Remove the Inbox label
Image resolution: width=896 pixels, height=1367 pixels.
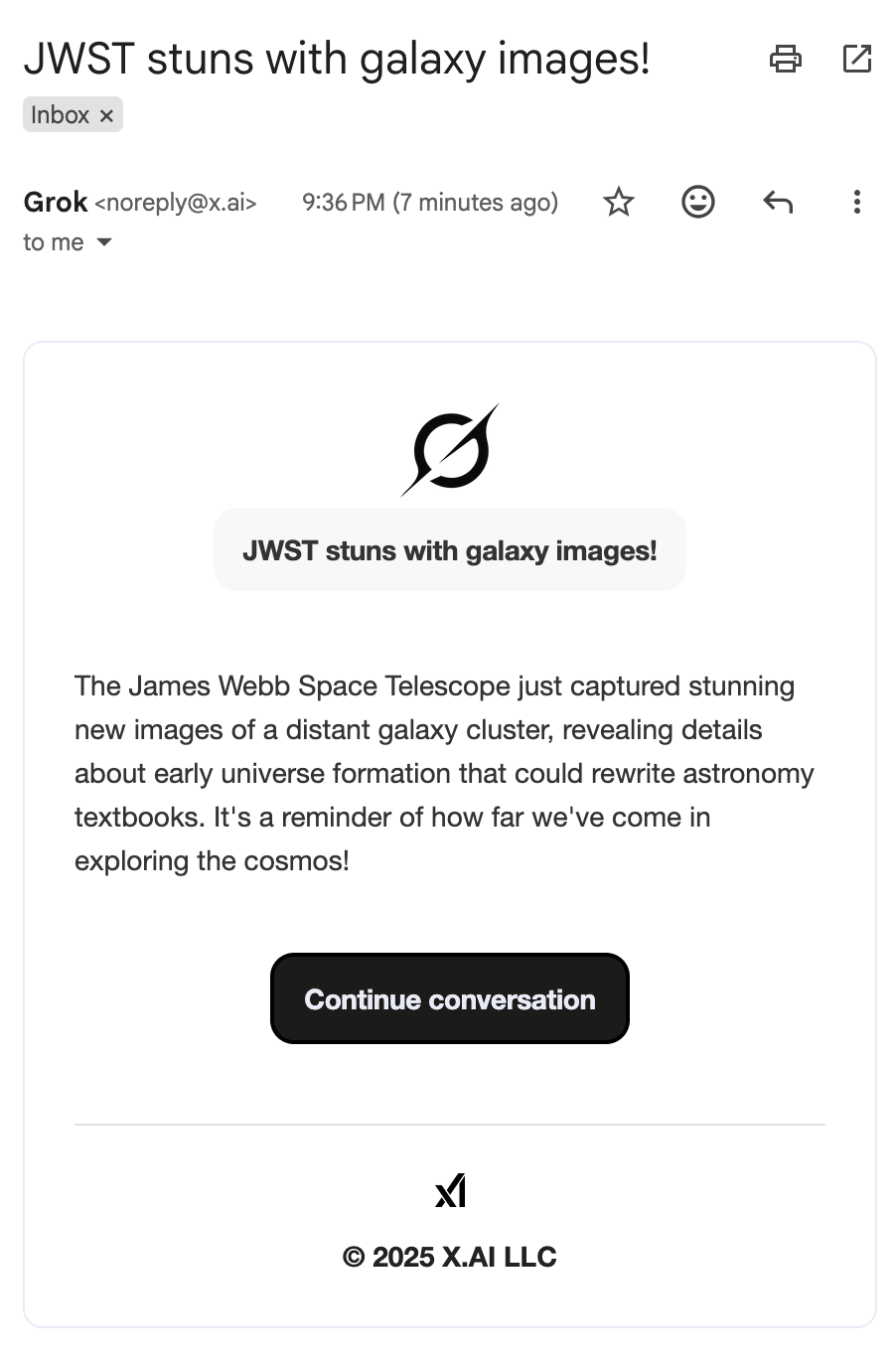[106, 116]
